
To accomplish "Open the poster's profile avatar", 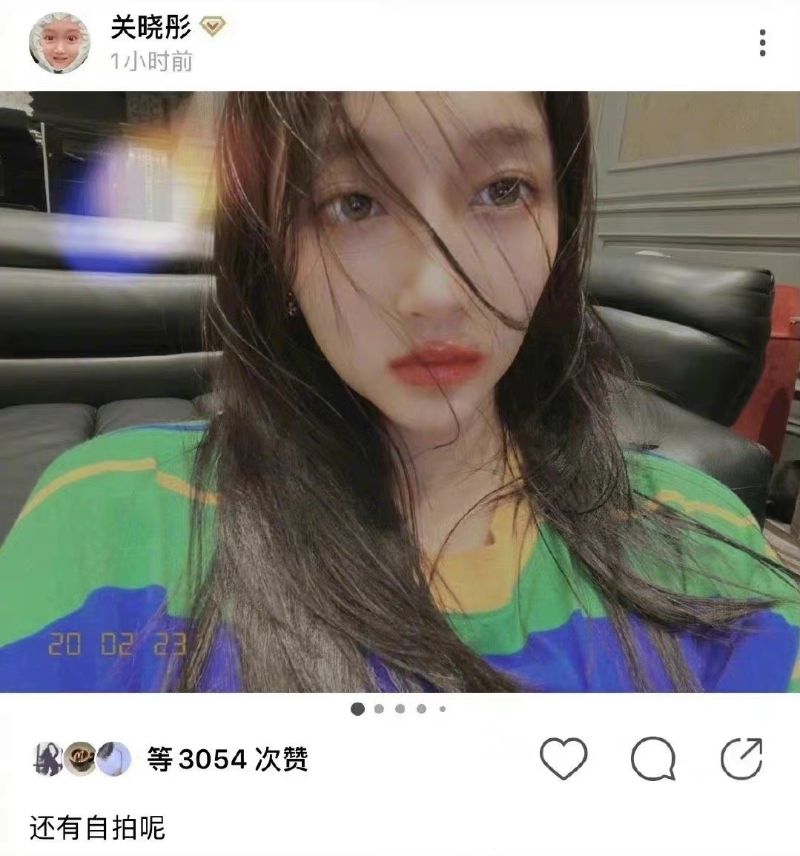I will coord(59,43).
